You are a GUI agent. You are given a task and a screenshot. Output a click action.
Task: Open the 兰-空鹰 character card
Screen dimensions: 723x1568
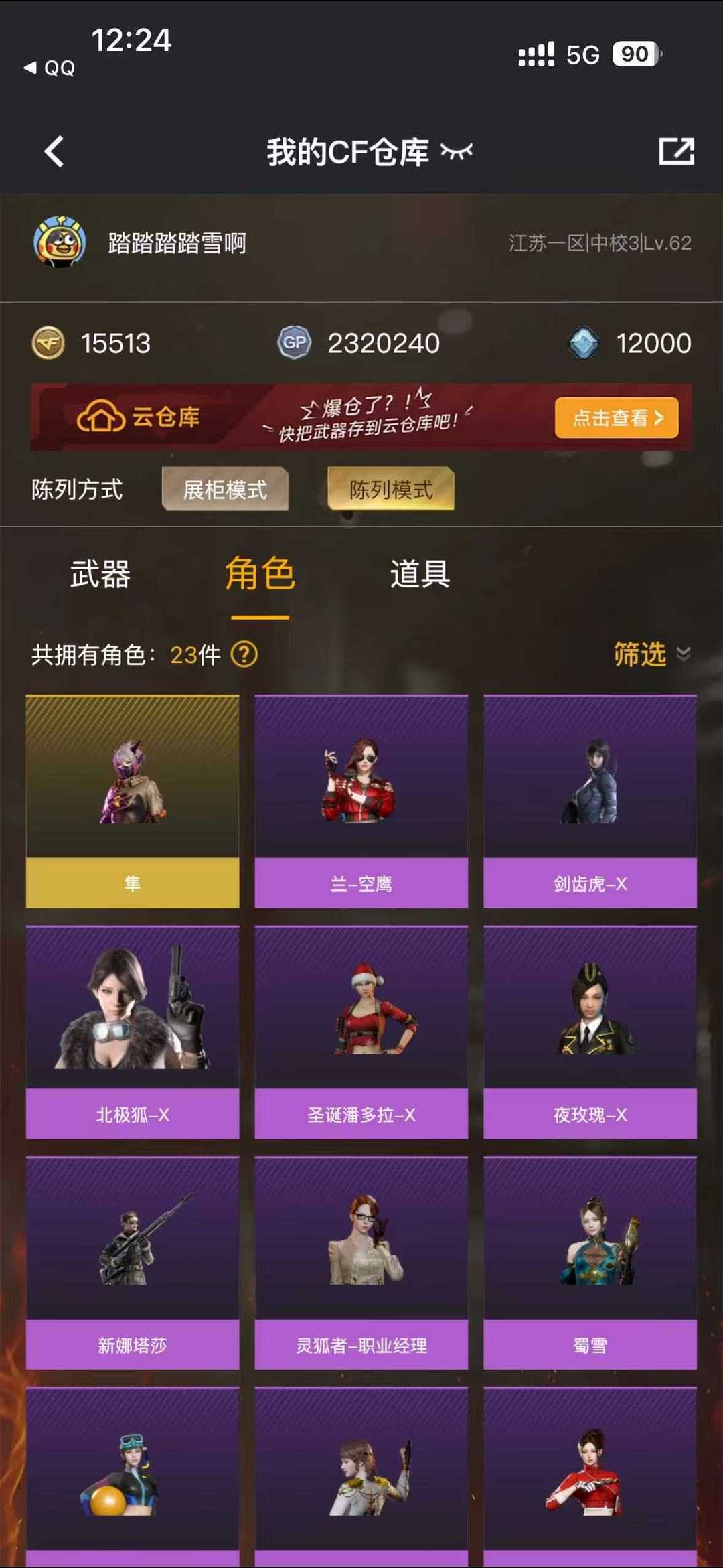(x=361, y=802)
